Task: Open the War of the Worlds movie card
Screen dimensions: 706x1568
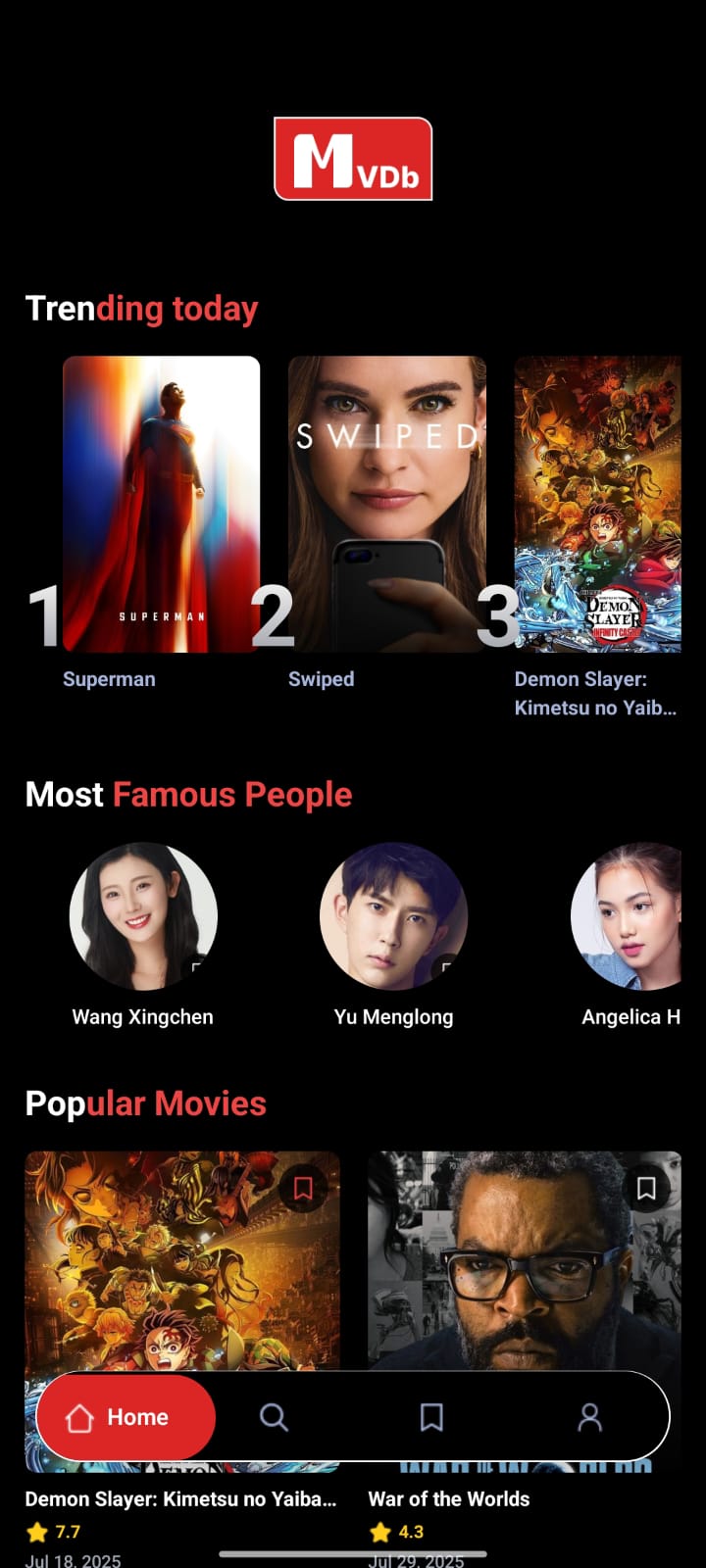Action: [524, 1274]
